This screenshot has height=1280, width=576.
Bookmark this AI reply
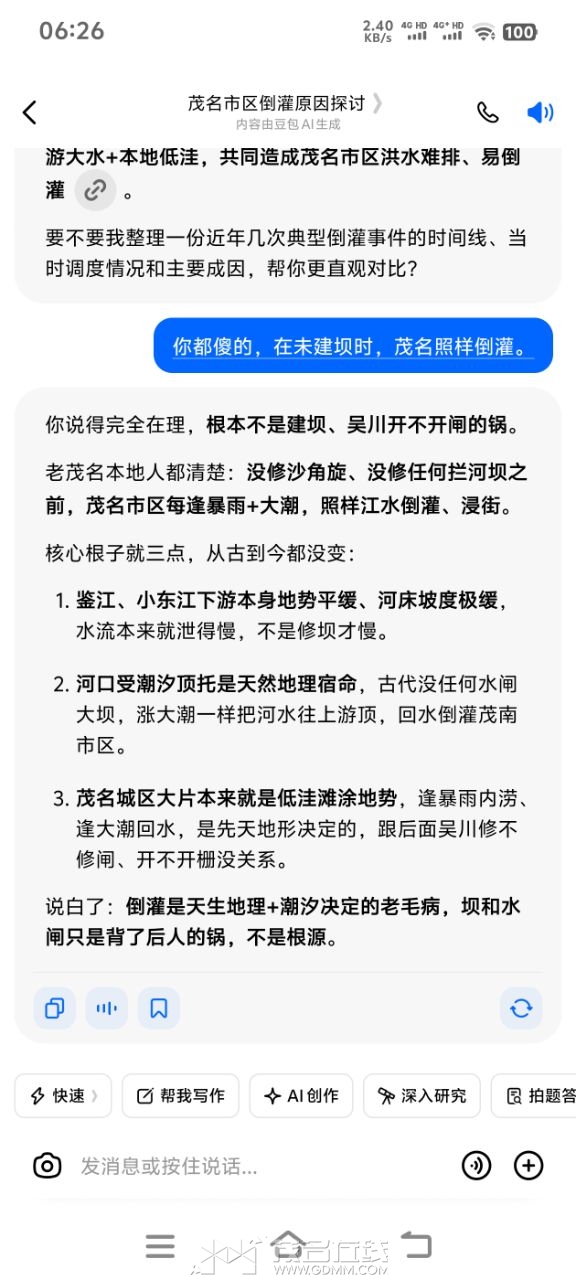[158, 1008]
